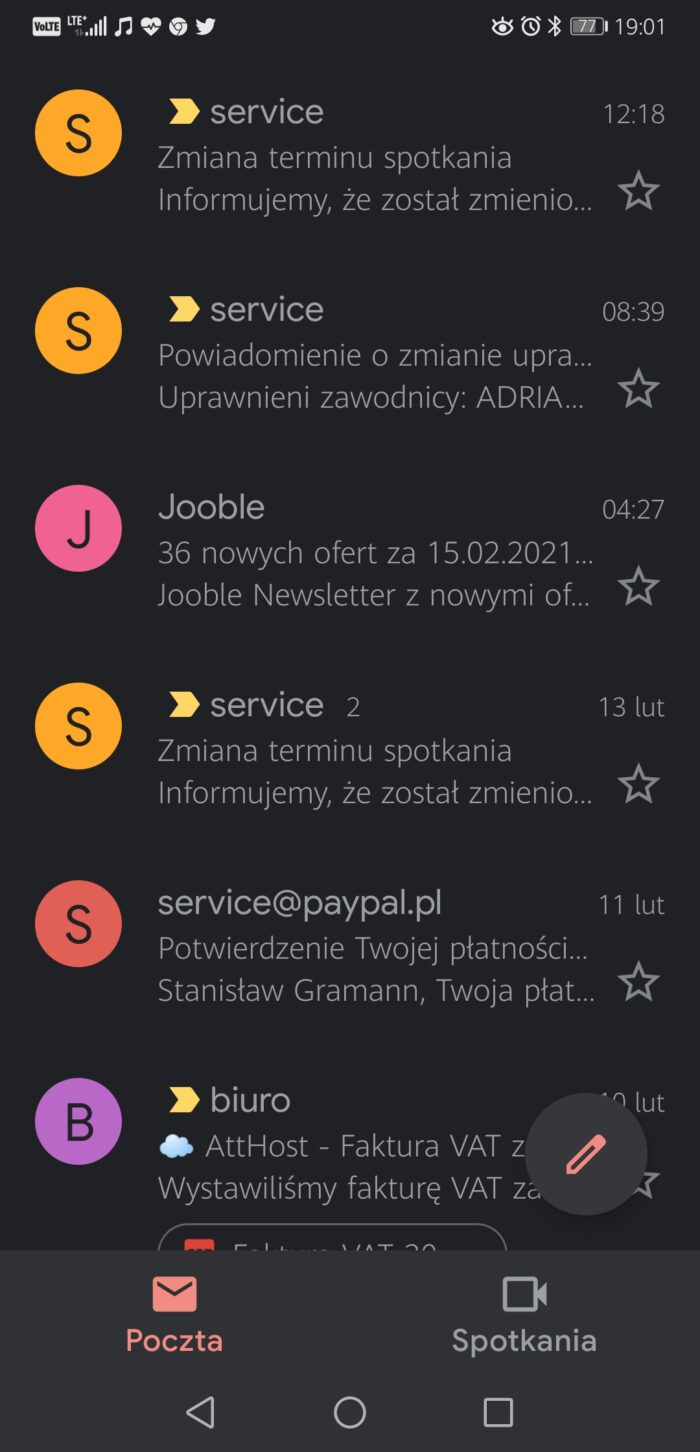
Task: Open the 12:18 service email about Zmiana terminu spotkania
Action: (x=375, y=158)
